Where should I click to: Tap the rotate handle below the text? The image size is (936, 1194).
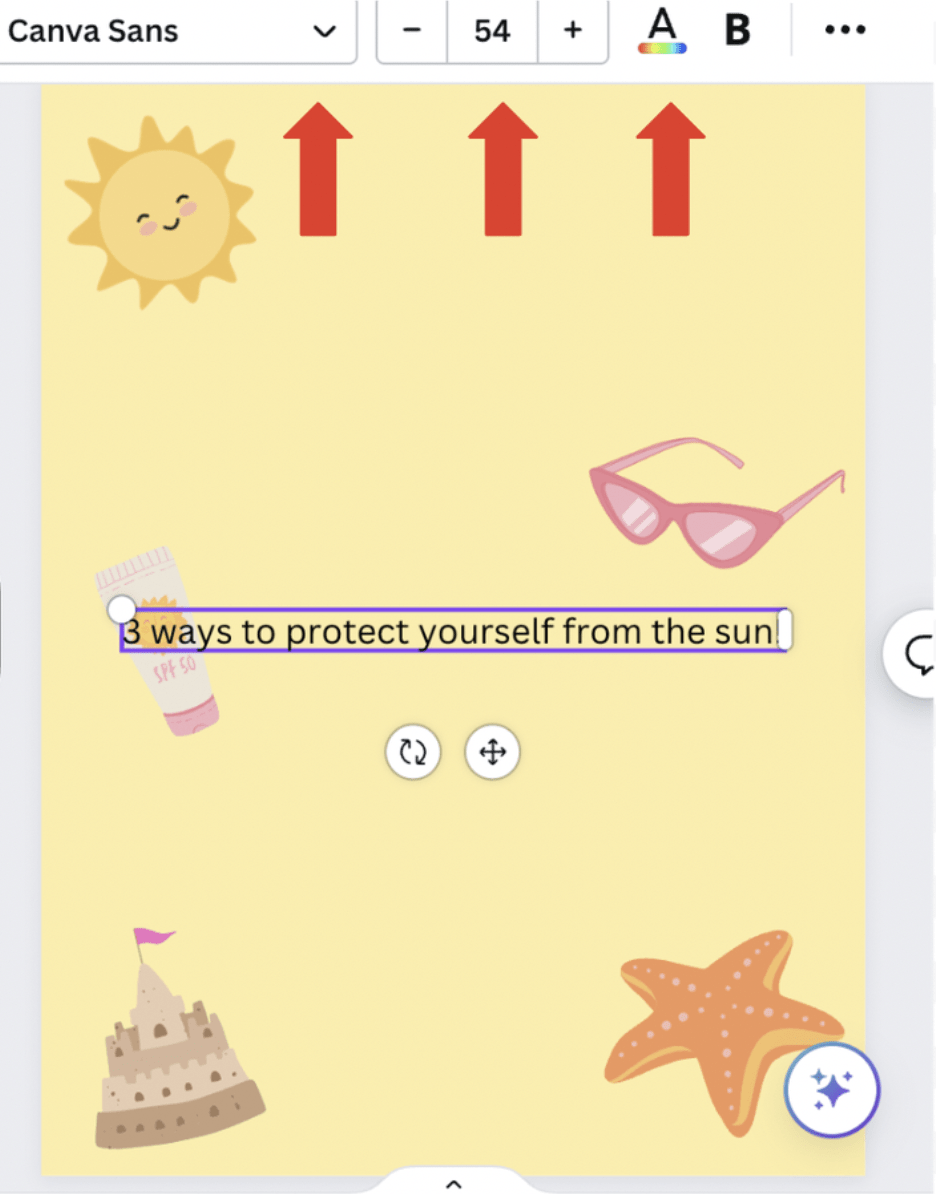pyautogui.click(x=413, y=752)
